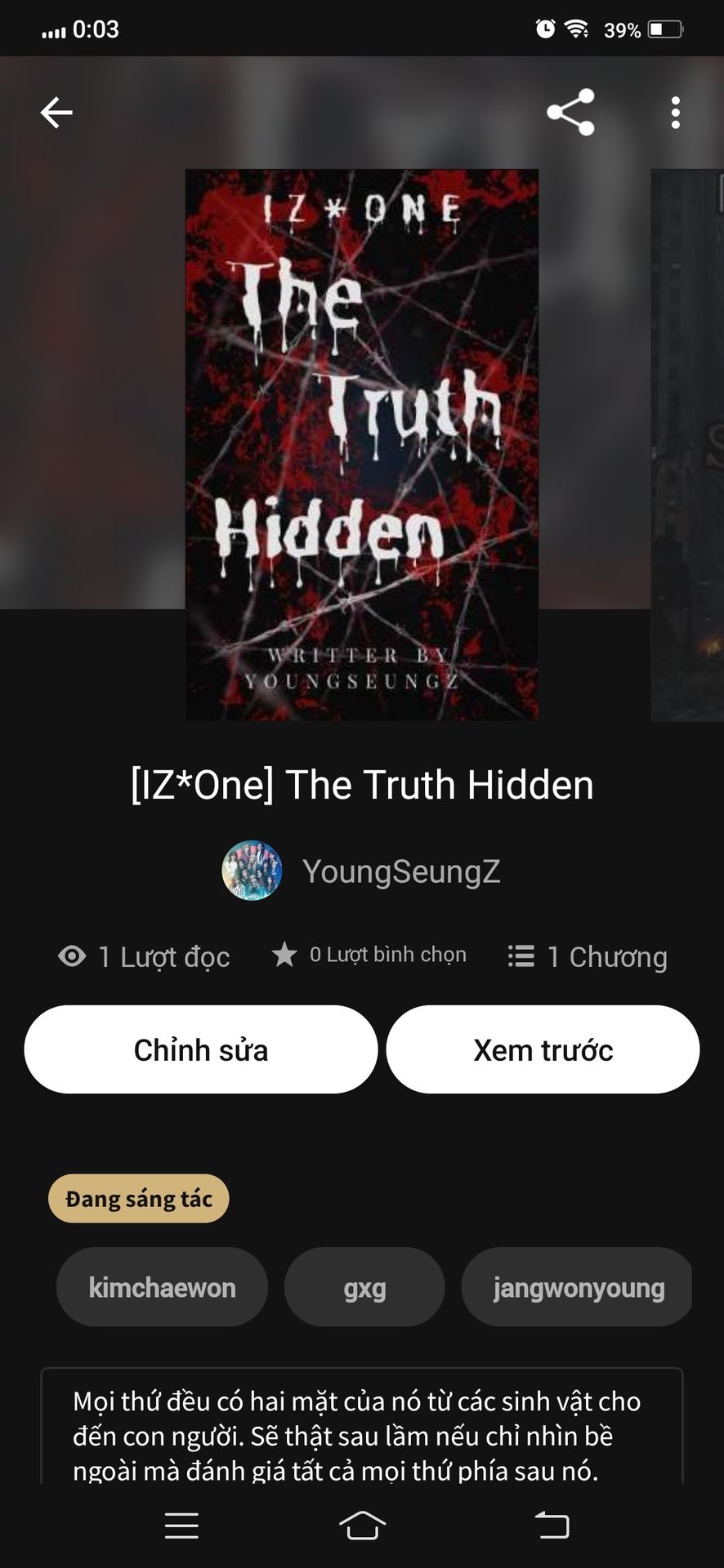Open author YoungSeungZ's profile

tap(361, 871)
